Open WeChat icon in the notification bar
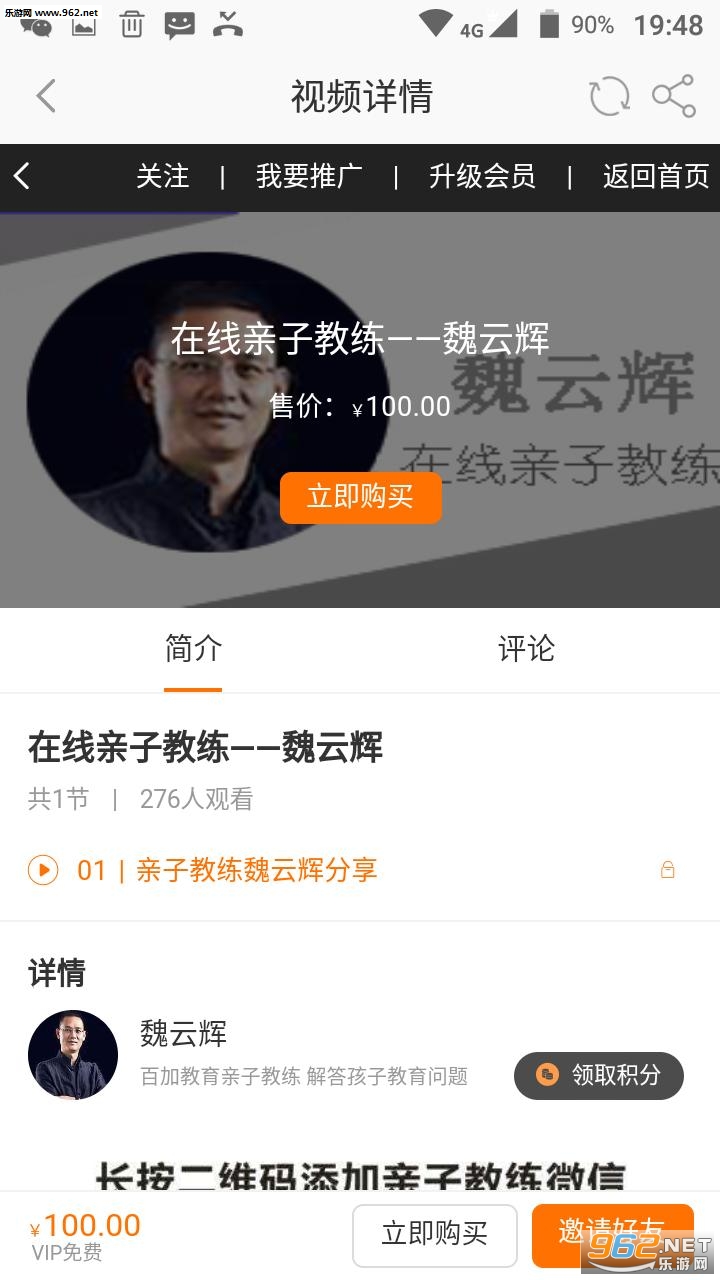The image size is (720, 1280). (37, 25)
